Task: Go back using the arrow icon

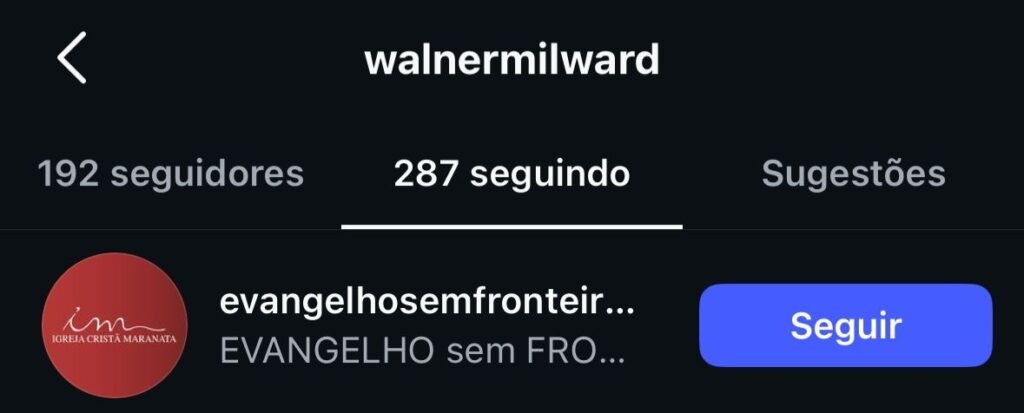Action: point(72,59)
